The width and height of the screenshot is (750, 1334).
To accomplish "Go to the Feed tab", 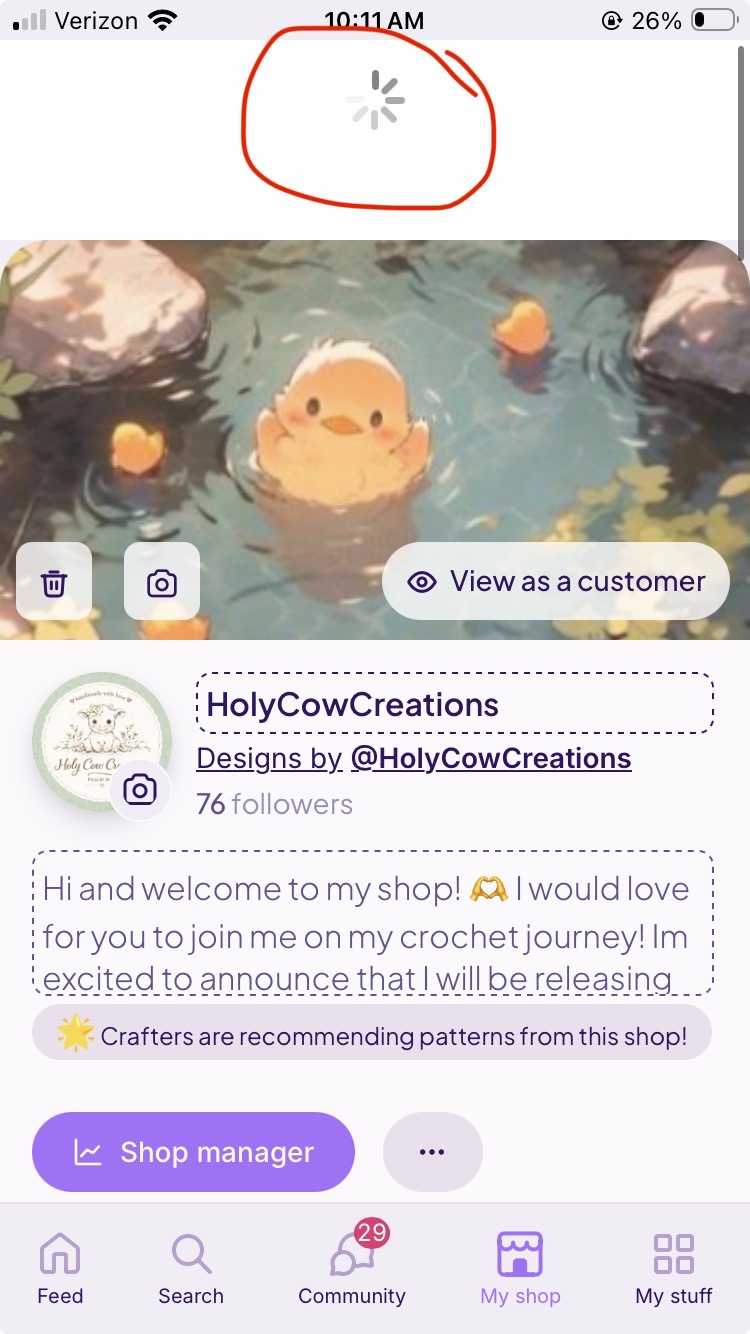I will click(x=60, y=1268).
